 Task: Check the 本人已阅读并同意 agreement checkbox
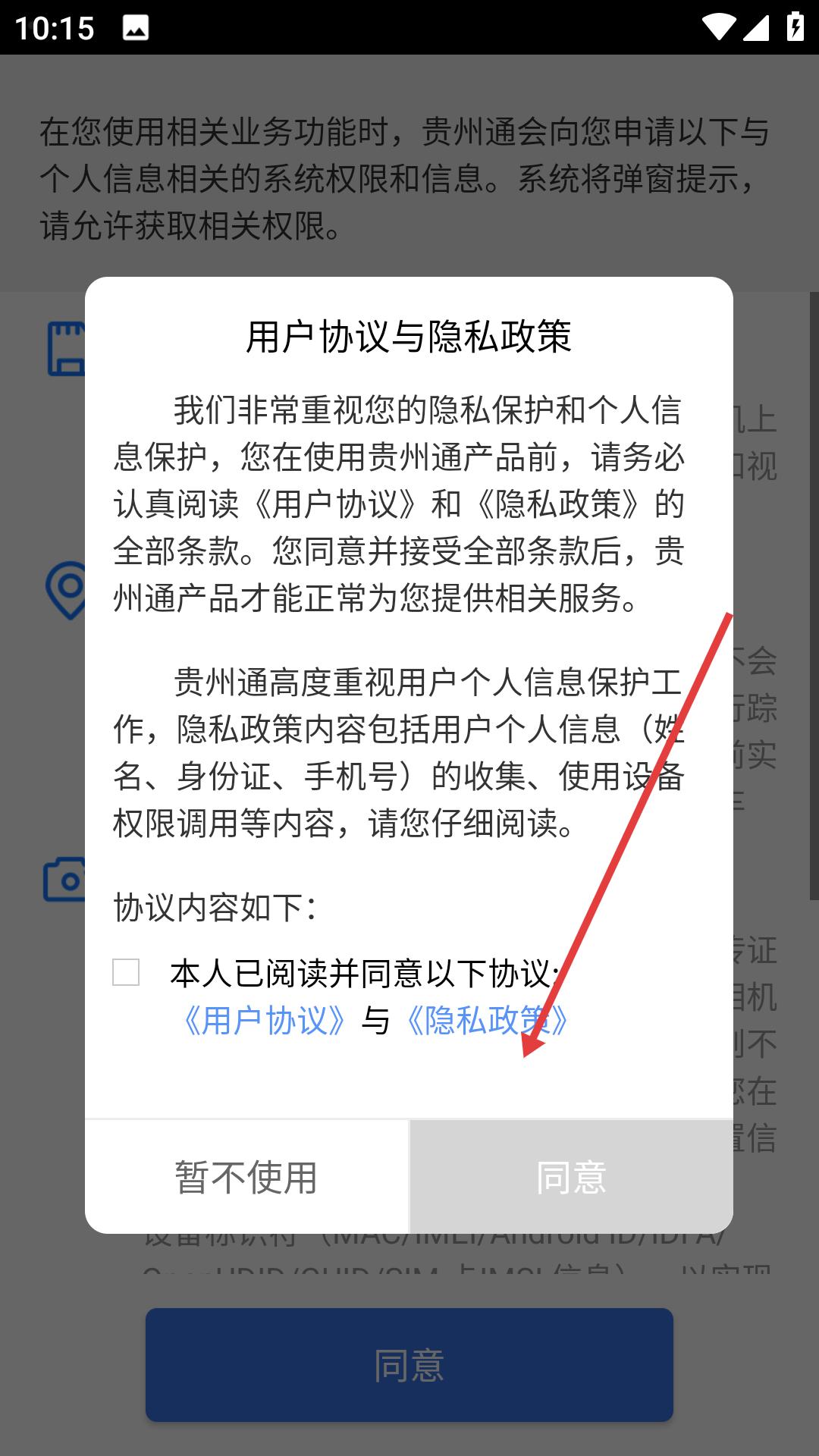tap(126, 972)
